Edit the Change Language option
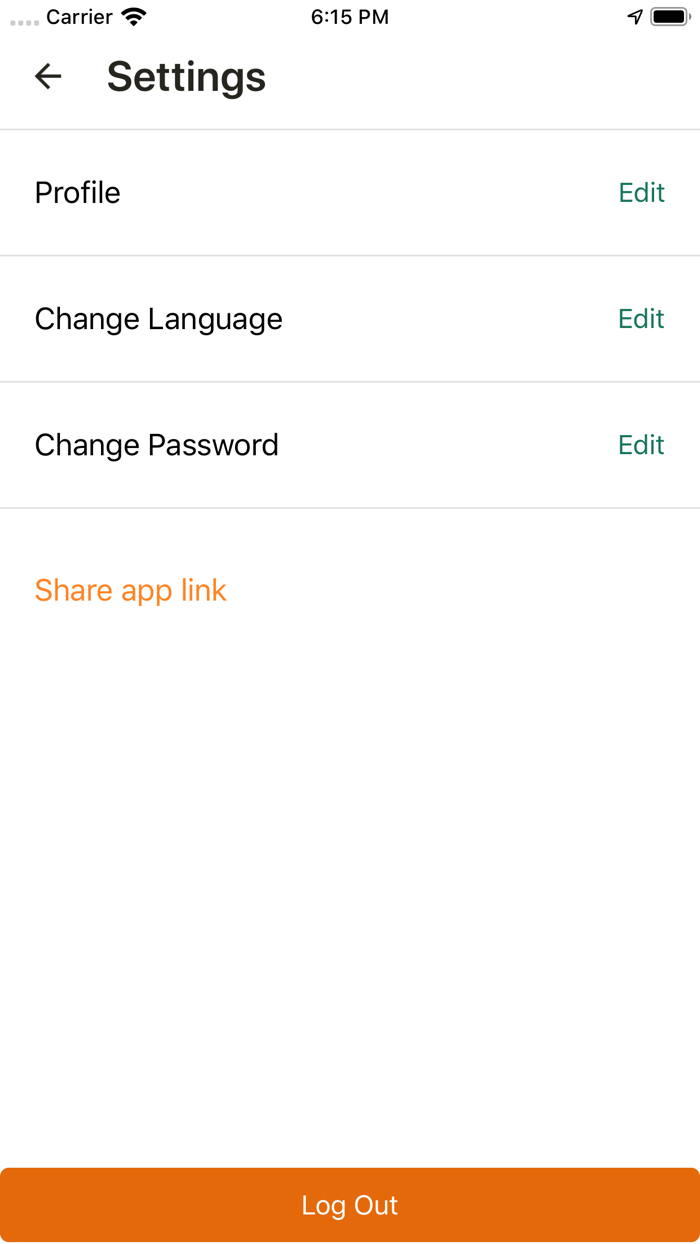 [x=641, y=318]
